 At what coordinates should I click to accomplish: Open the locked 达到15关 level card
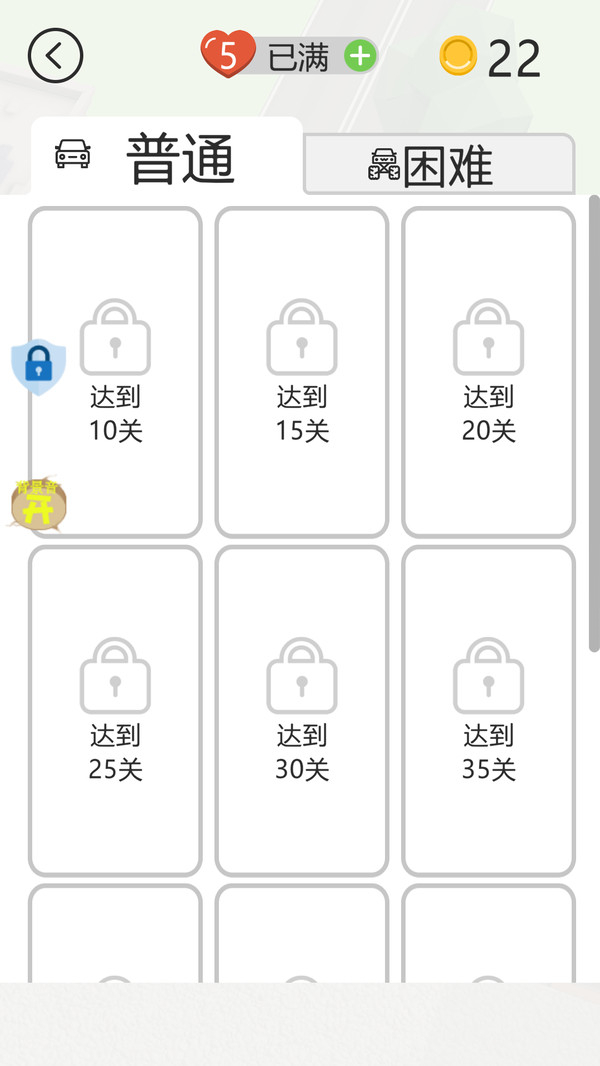[302, 372]
